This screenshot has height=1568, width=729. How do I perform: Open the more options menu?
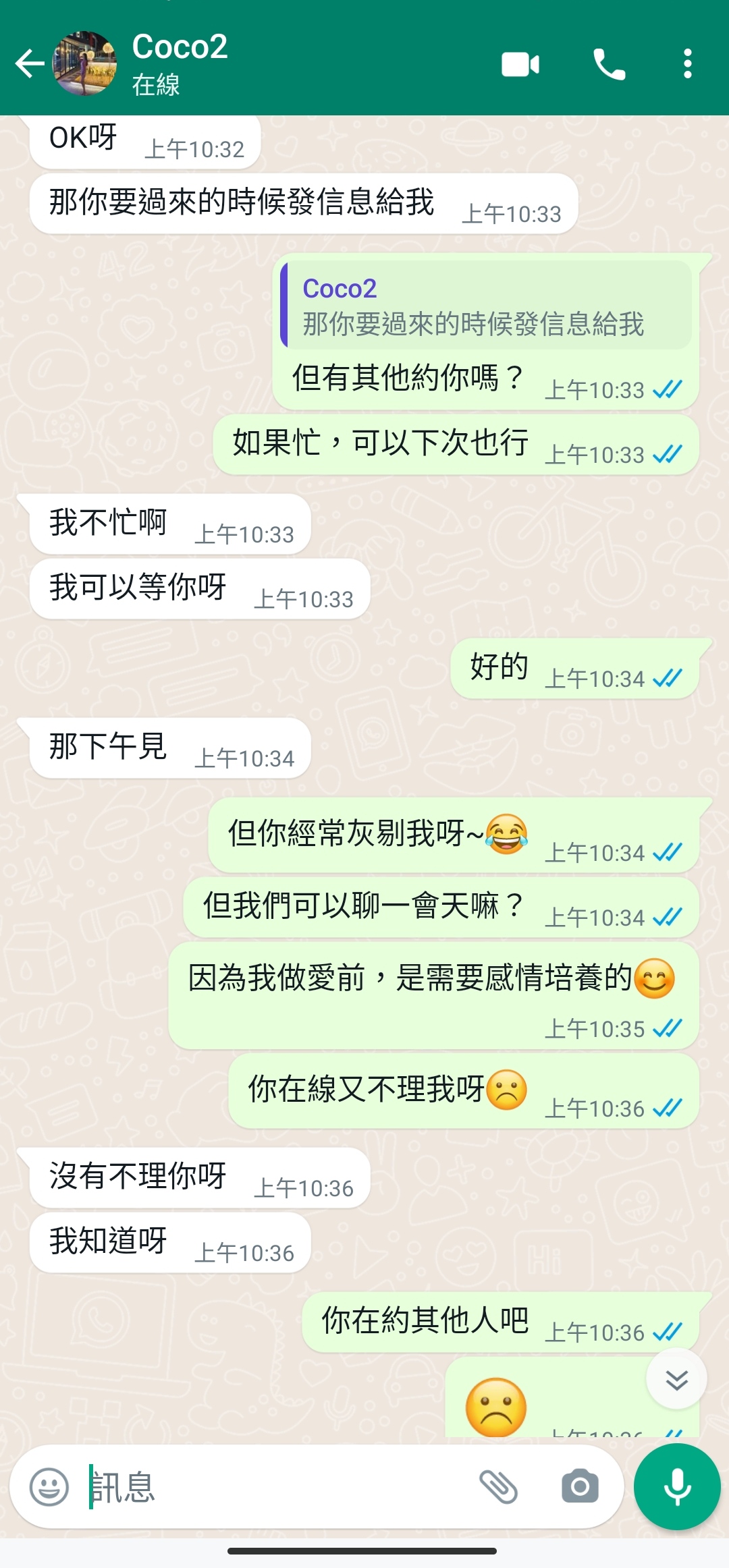pos(687,64)
